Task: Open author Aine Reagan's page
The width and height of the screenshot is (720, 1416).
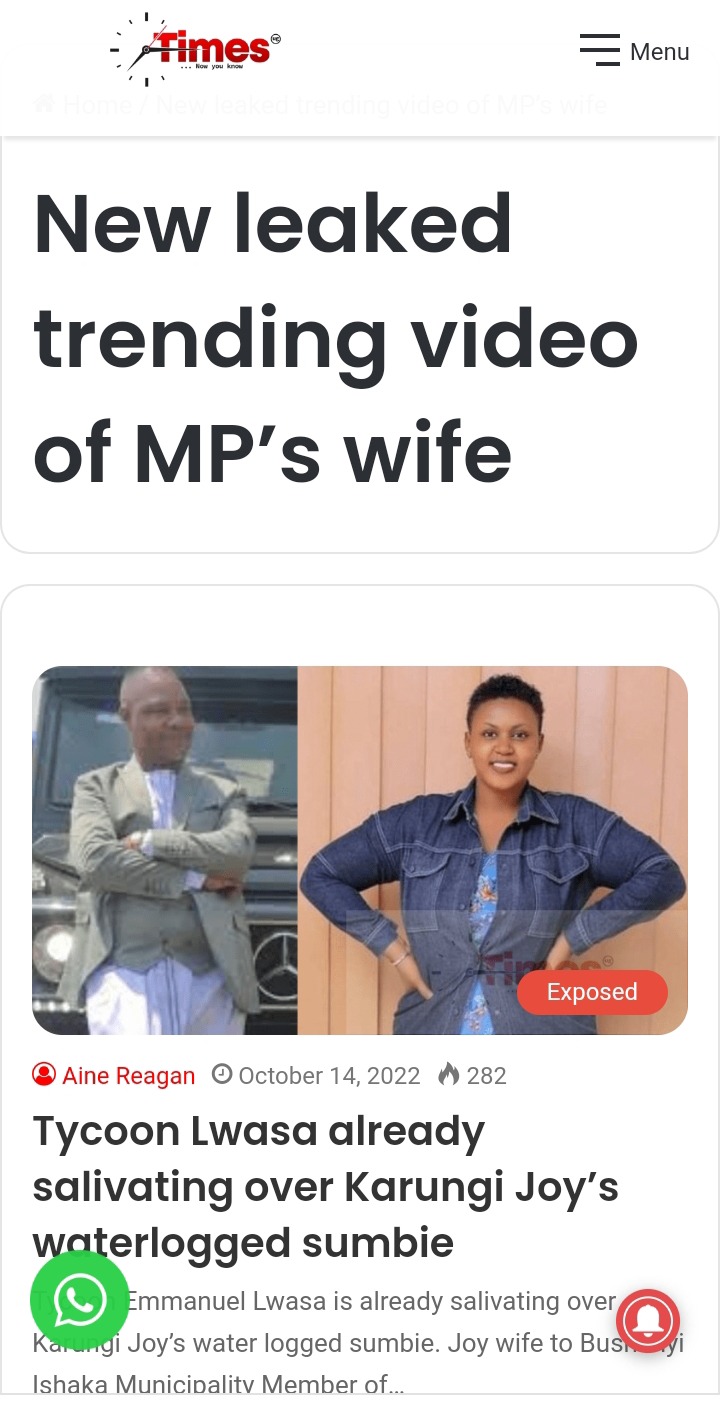Action: (x=128, y=1076)
